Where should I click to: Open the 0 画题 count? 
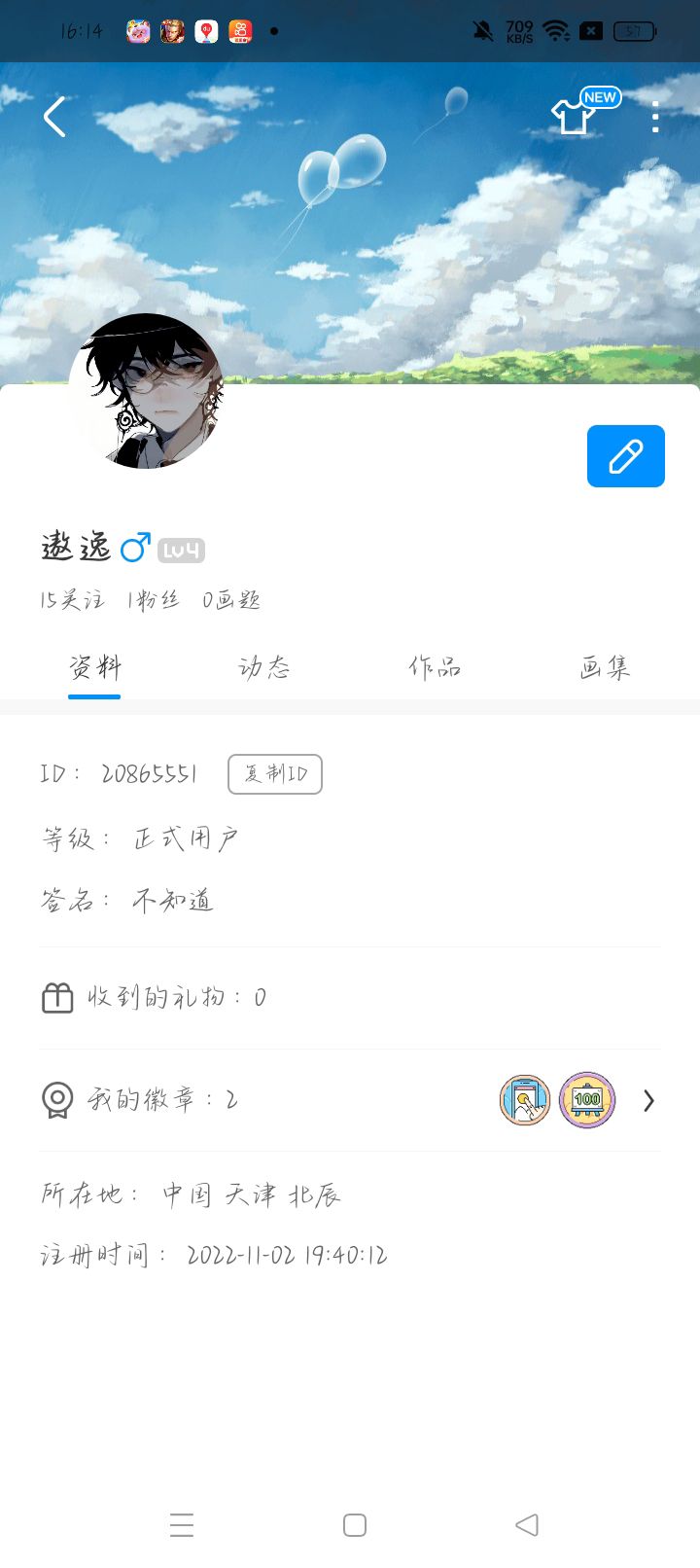231,600
